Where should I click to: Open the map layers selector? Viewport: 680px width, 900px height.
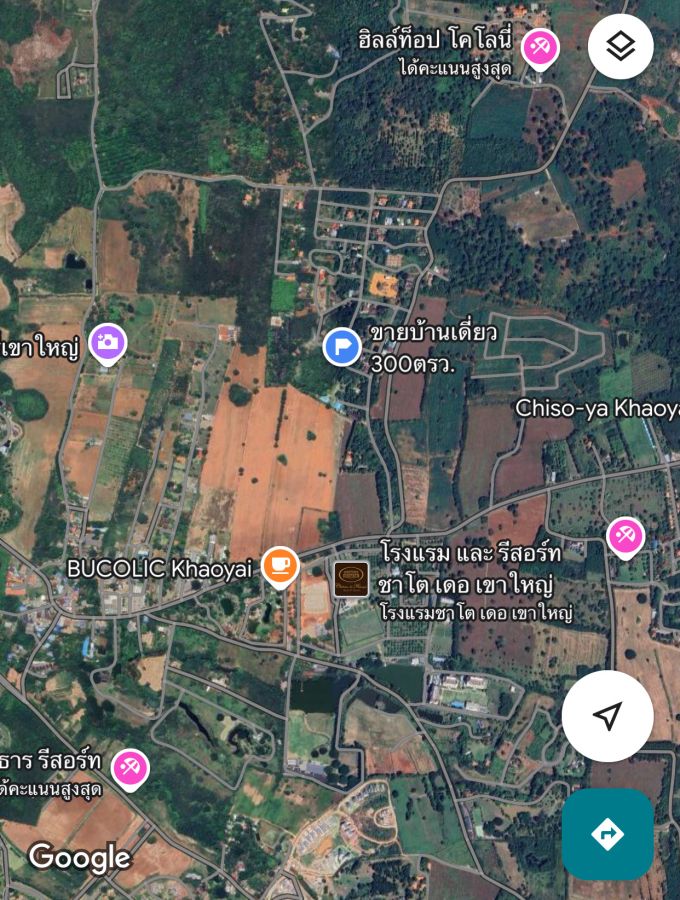(621, 46)
